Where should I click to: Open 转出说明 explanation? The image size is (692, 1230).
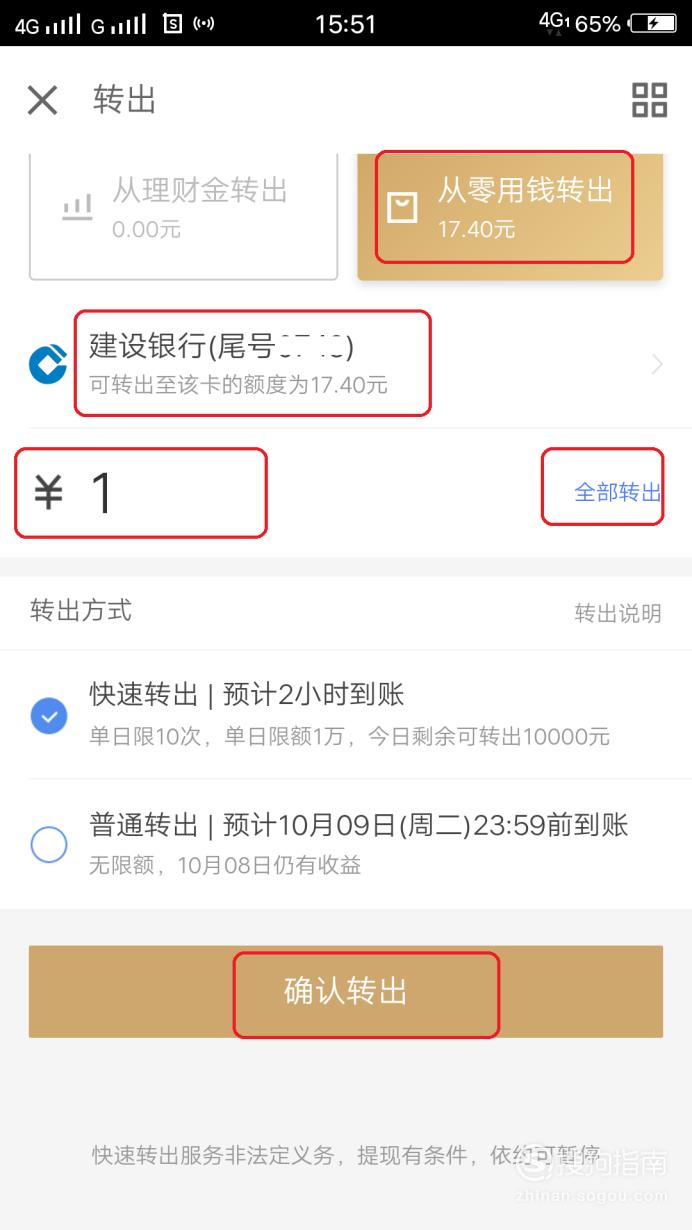[617, 613]
